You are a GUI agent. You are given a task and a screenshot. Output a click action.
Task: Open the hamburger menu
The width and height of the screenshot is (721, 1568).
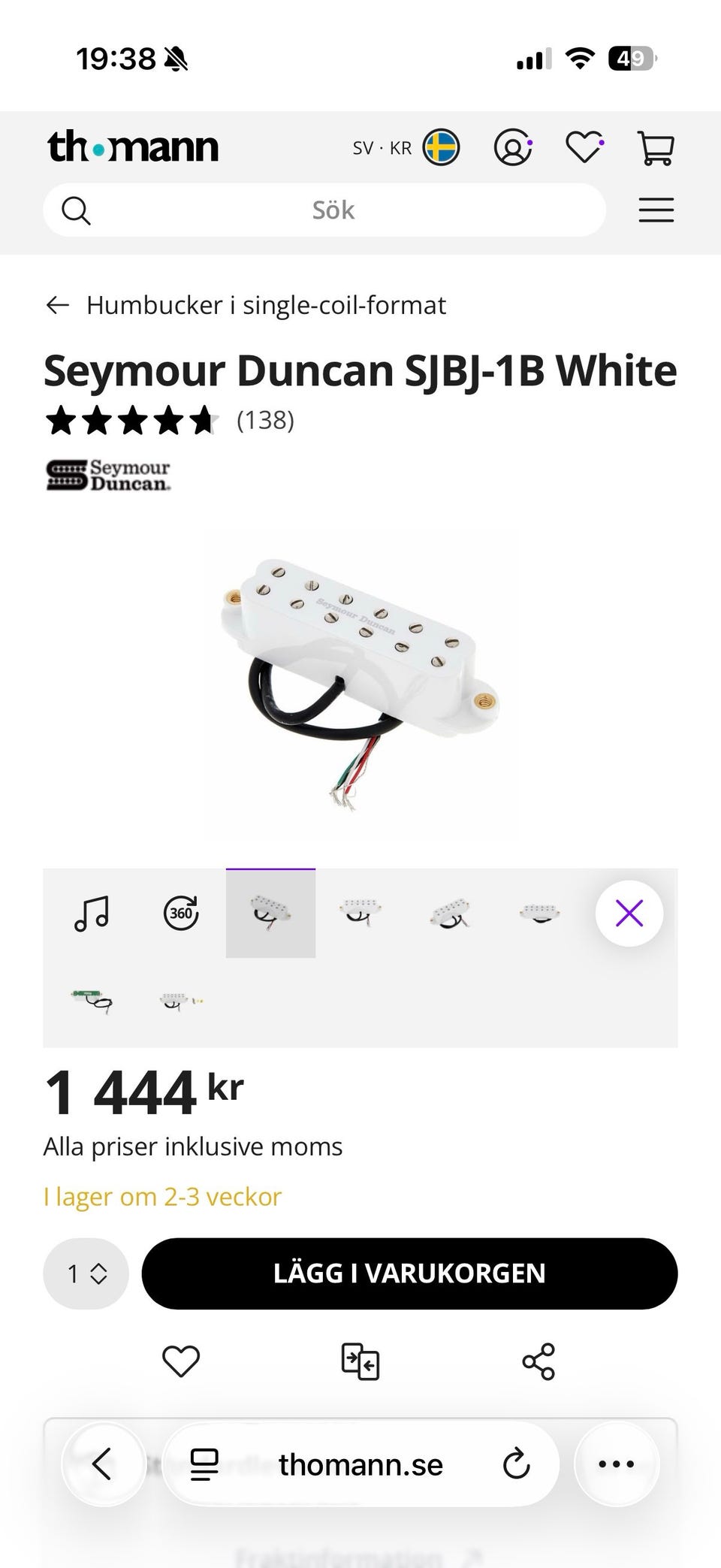pyautogui.click(x=656, y=210)
